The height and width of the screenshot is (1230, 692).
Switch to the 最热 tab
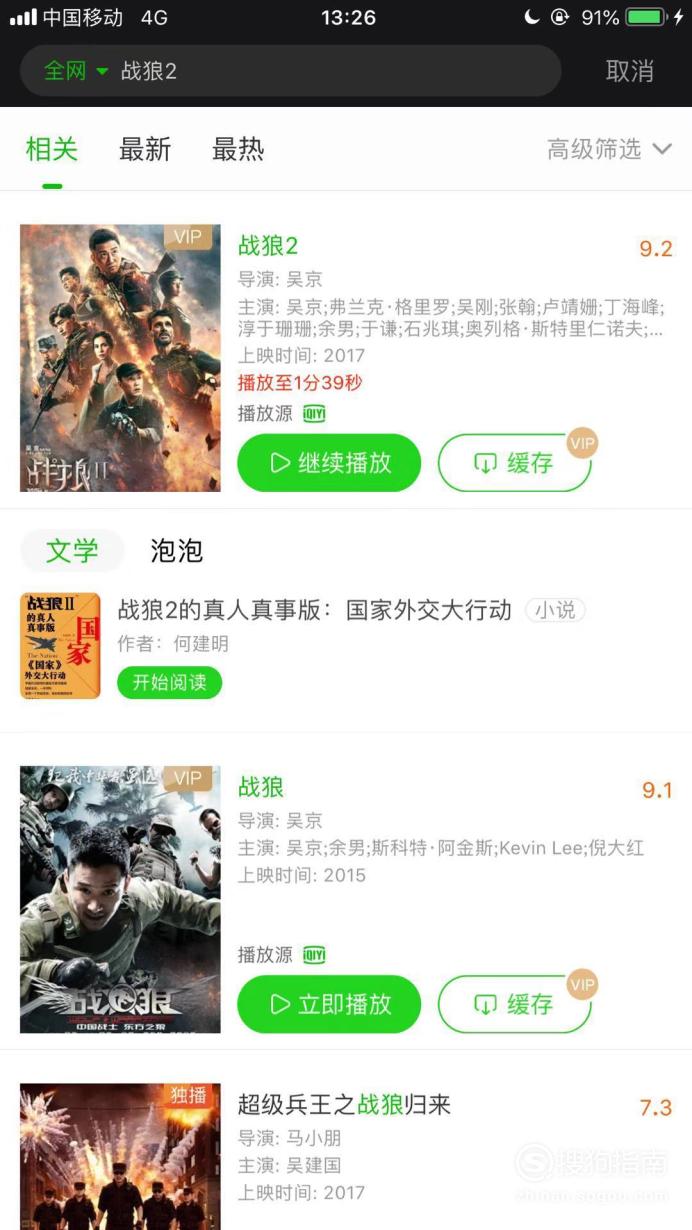point(238,150)
